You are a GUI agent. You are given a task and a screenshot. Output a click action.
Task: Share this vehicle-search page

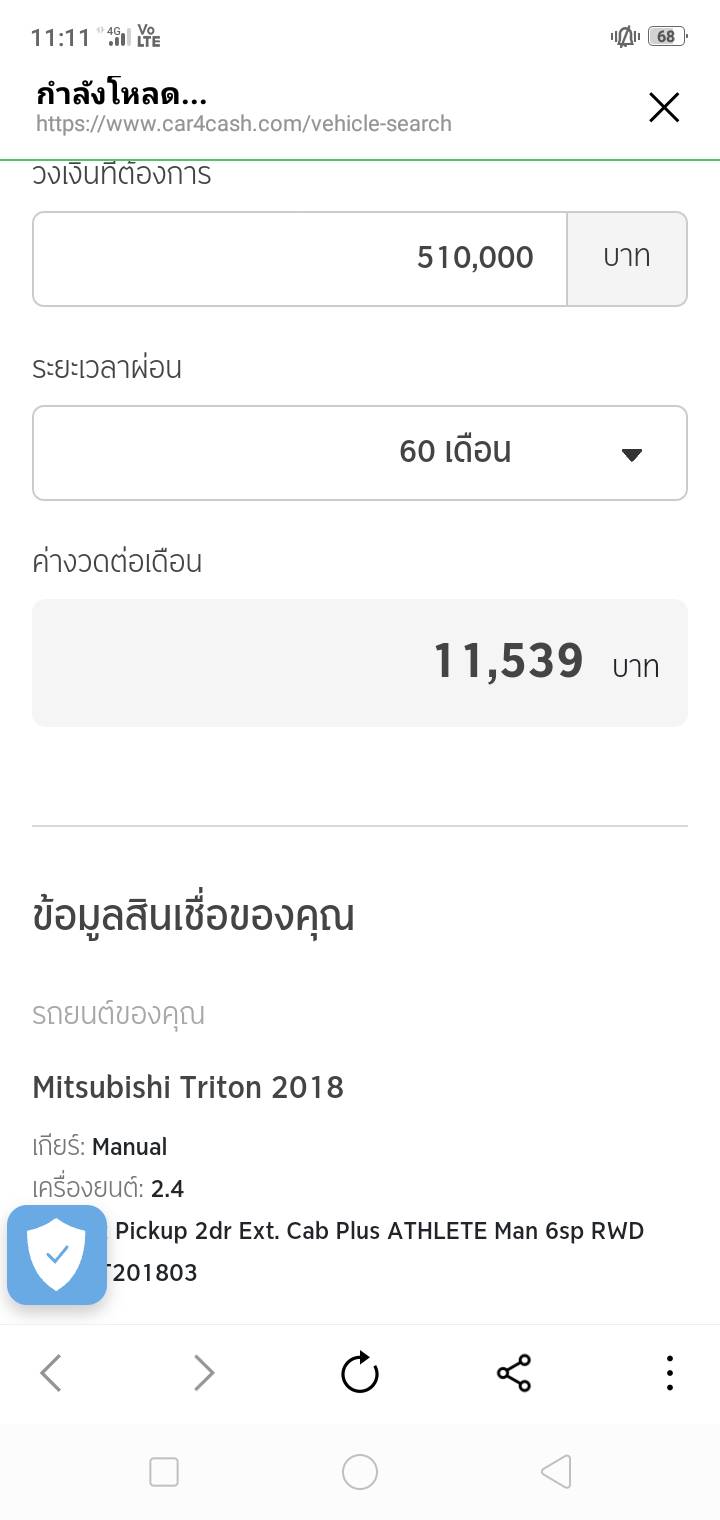pyautogui.click(x=514, y=1373)
